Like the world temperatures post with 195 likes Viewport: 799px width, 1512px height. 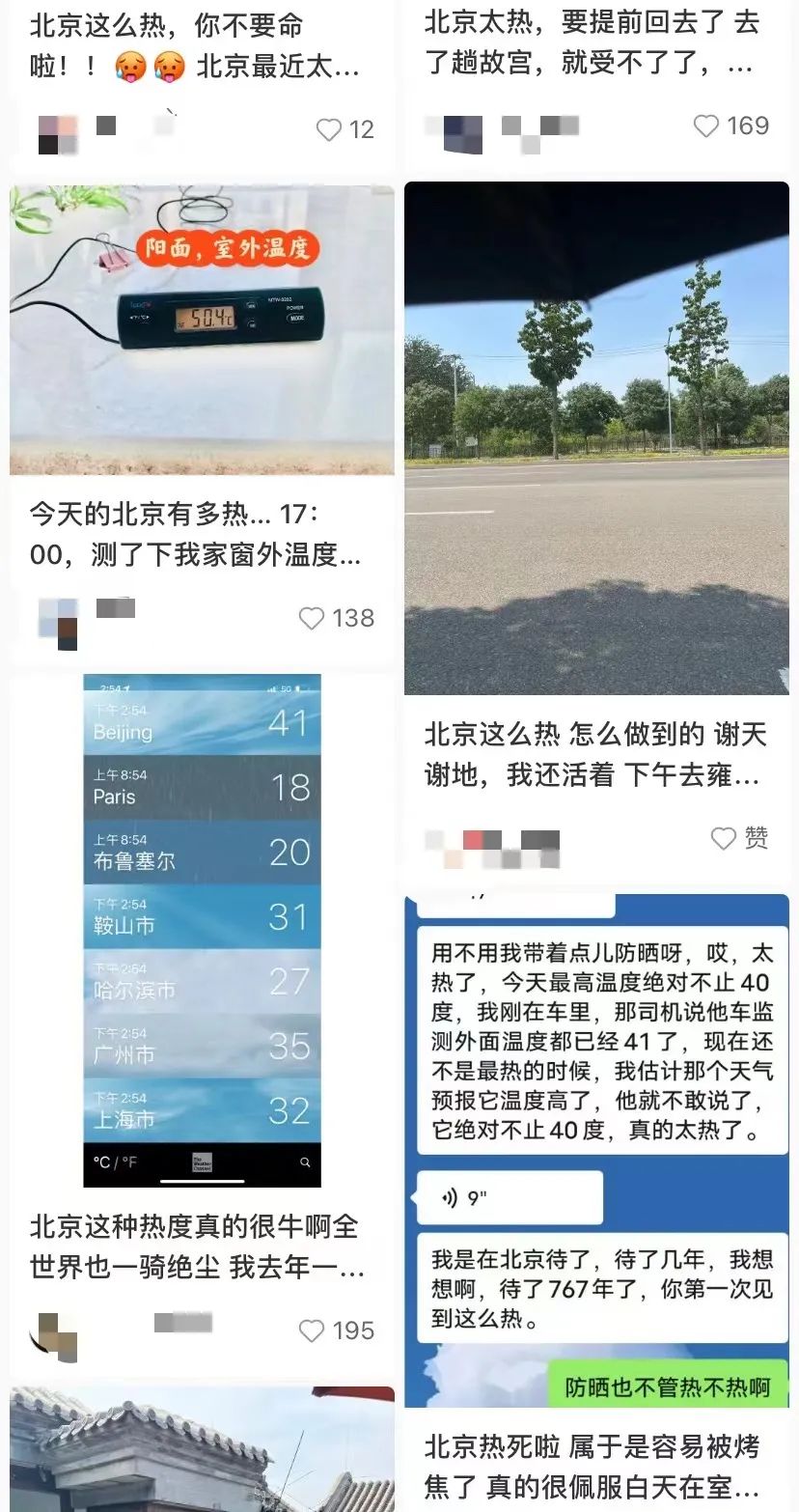(311, 1331)
